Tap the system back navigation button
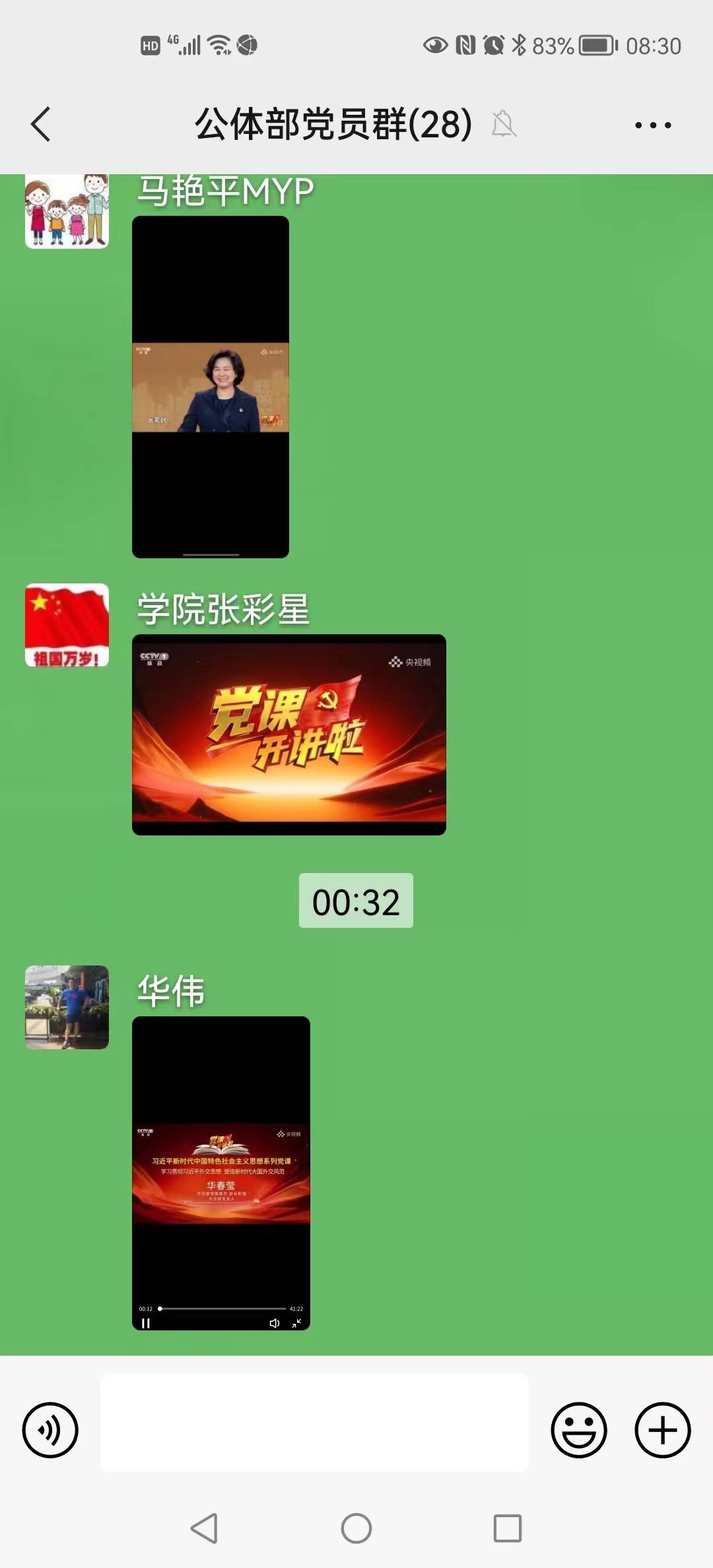 [204, 1528]
